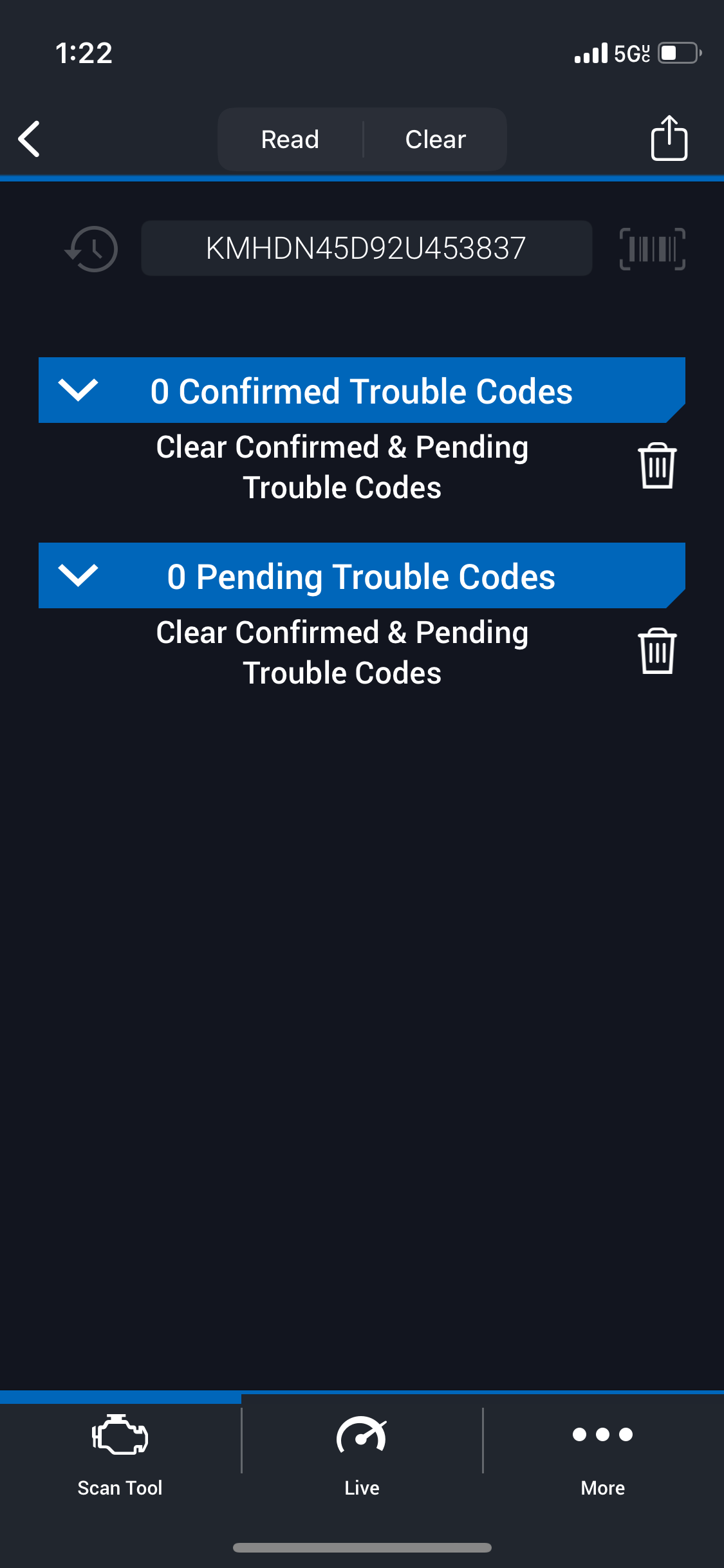Select the Clear segment
The height and width of the screenshot is (1568, 724).
(x=436, y=139)
